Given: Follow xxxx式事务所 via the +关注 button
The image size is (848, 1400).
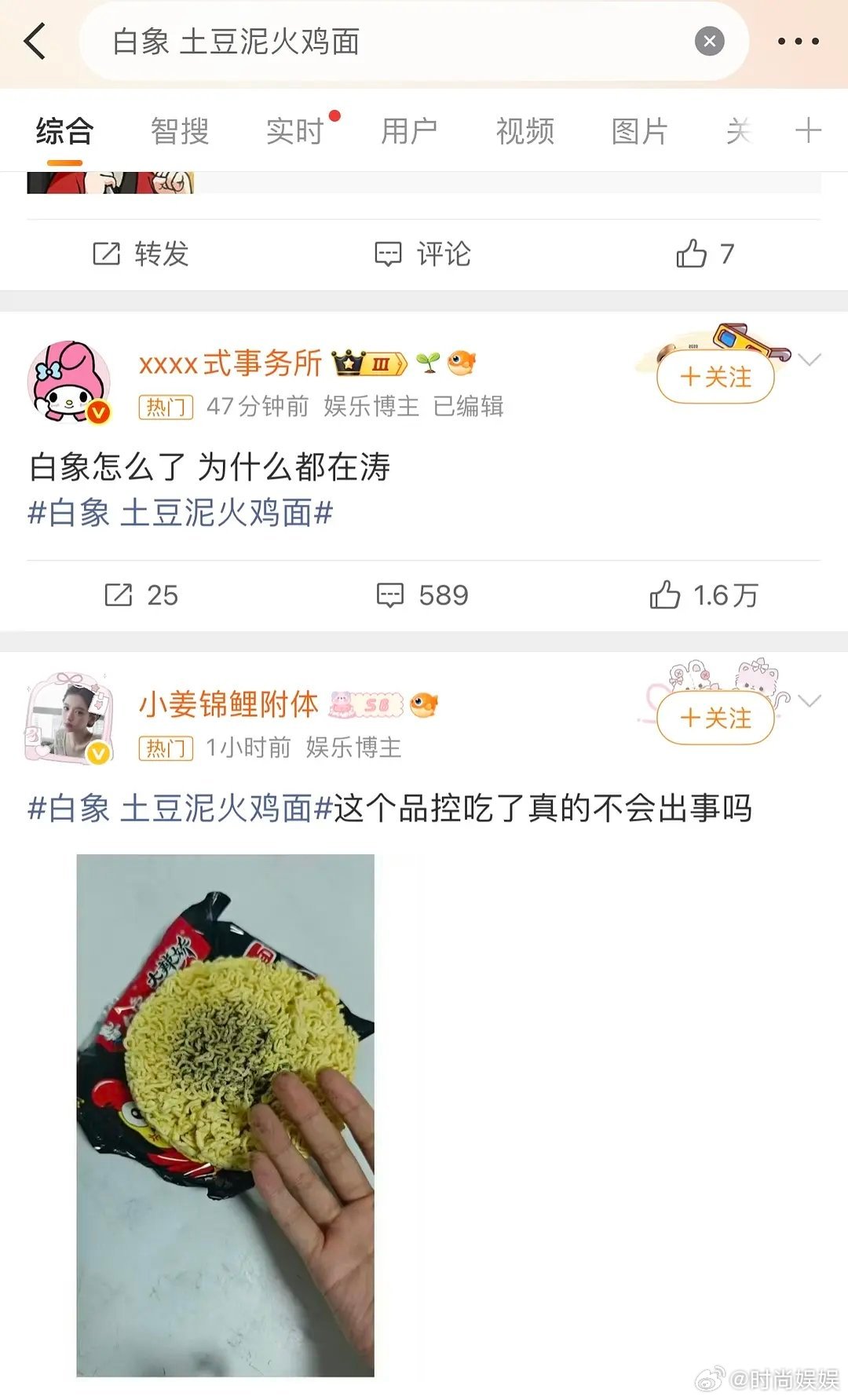Looking at the screenshot, I should click(x=713, y=376).
